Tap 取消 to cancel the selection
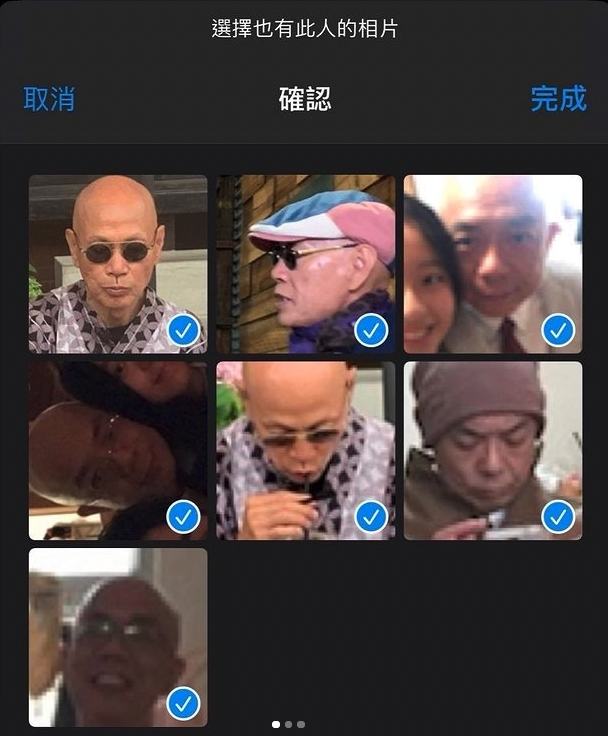The height and width of the screenshot is (736, 608). point(49,99)
